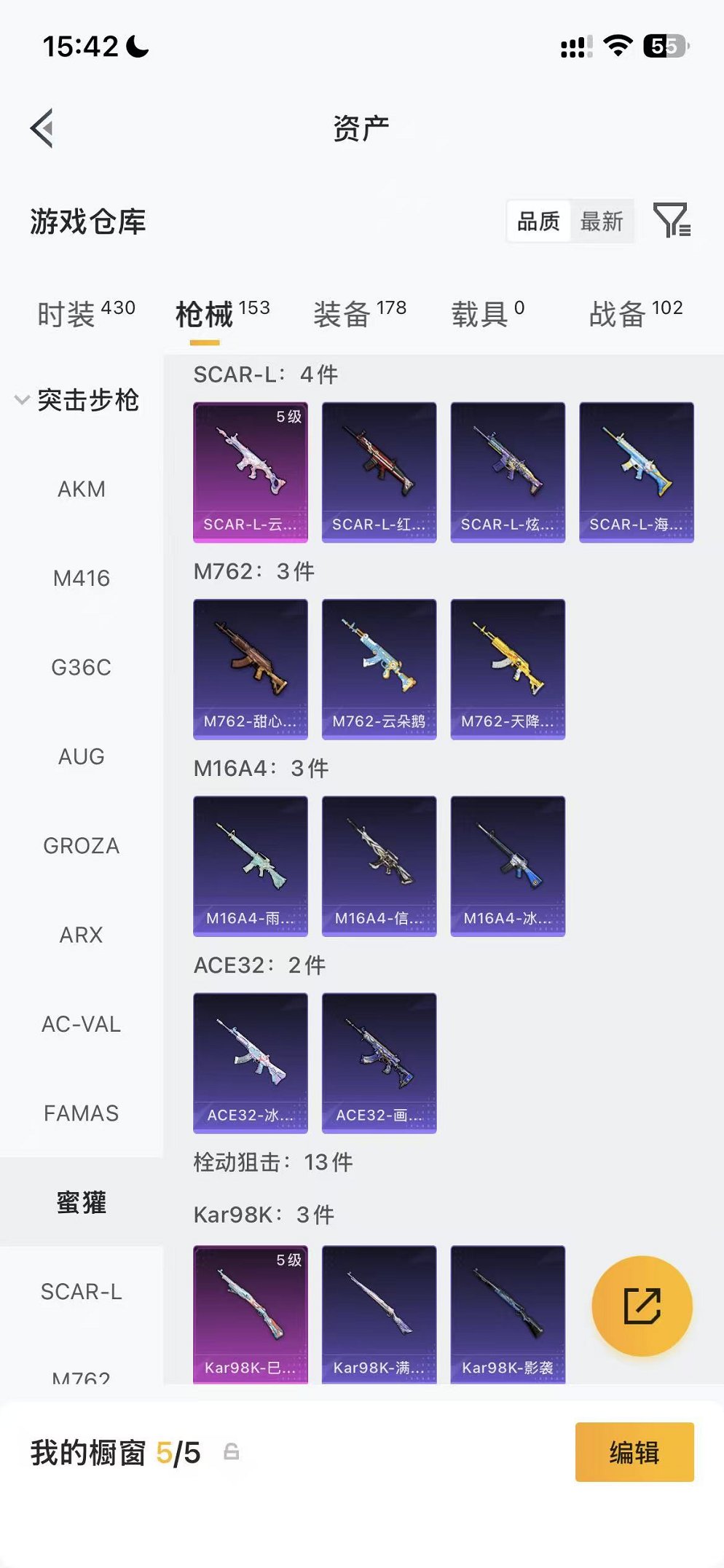This screenshot has width=724, height=1568.
Task: Tap 编辑 to edit my showcase
Action: (634, 1452)
